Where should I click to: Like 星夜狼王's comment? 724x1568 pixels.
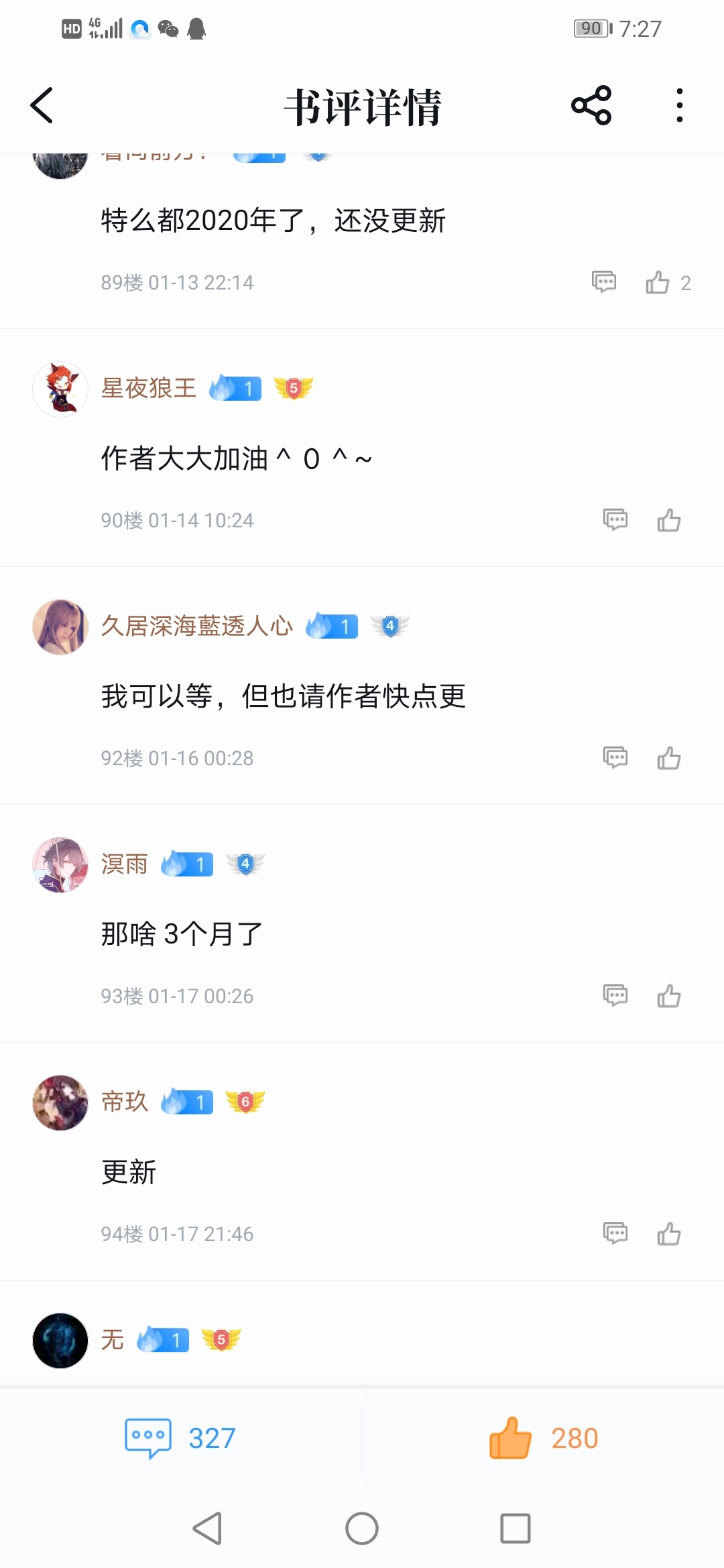click(x=668, y=521)
